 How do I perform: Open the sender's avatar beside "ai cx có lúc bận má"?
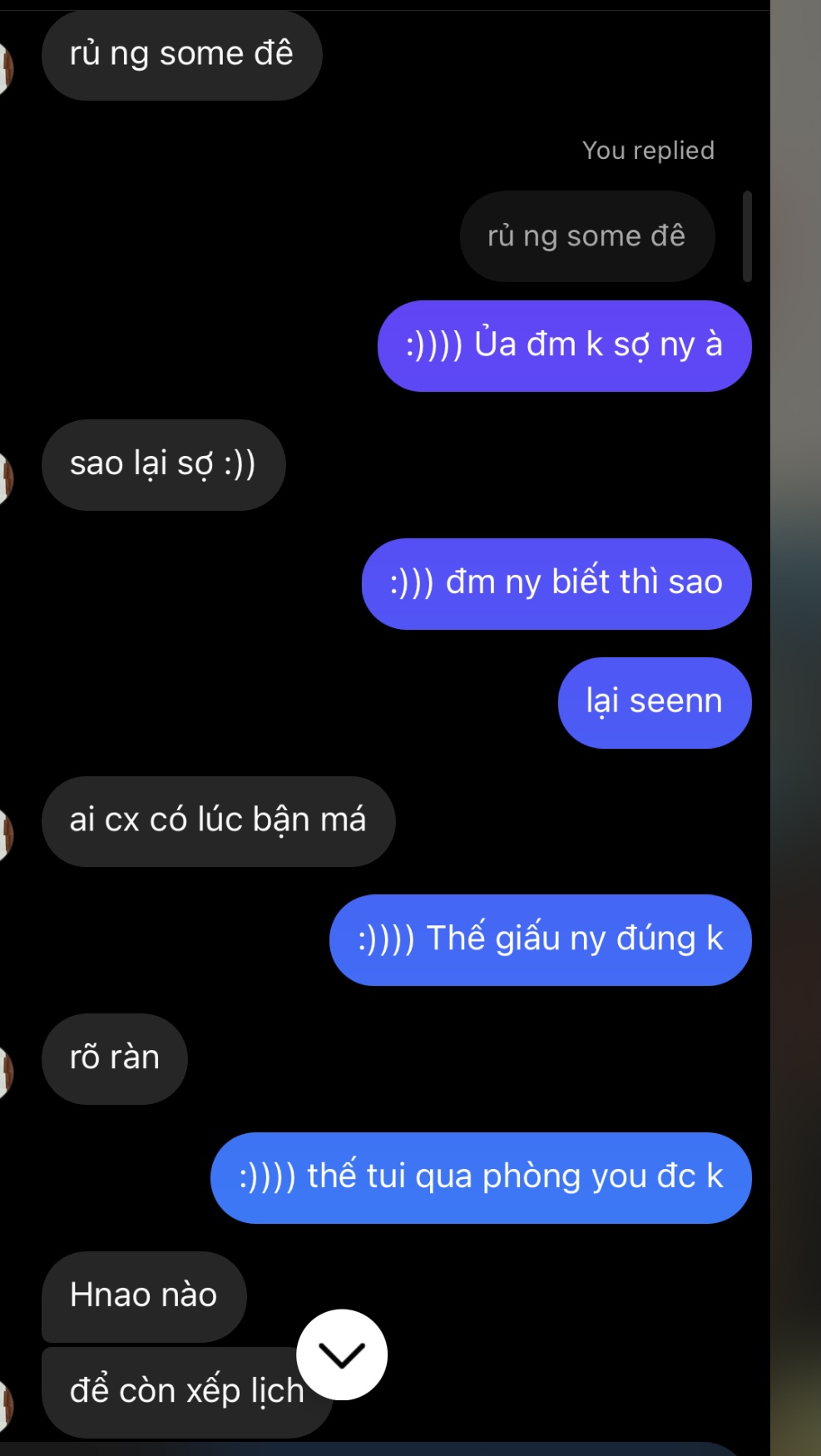tap(5, 834)
